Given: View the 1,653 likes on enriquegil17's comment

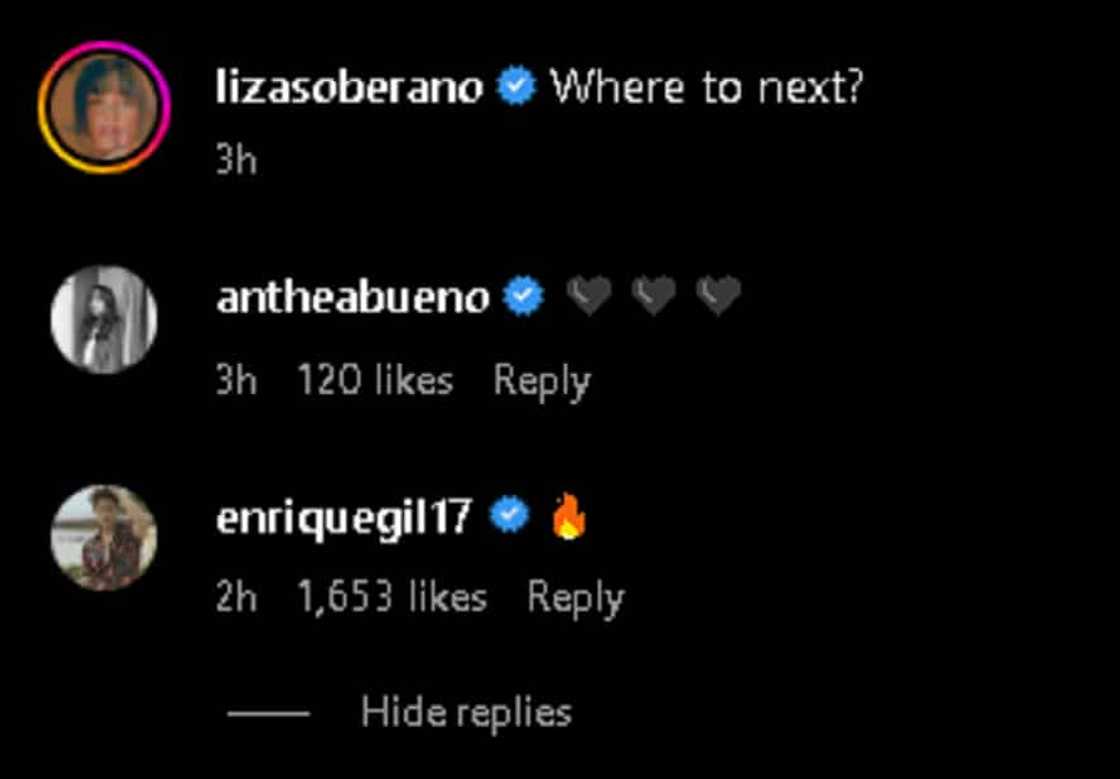Looking at the screenshot, I should tap(392, 598).
